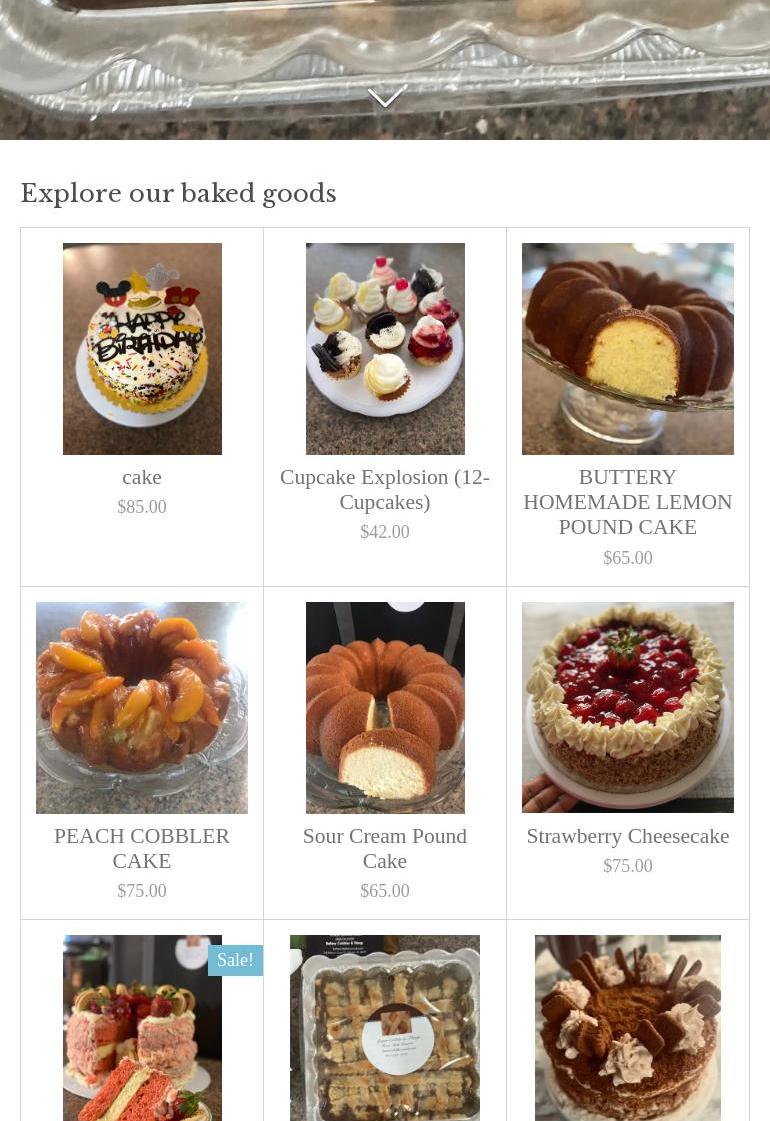Click the peach cobbler cake image
Image resolution: width=770 pixels, height=1121 pixels.
(142, 707)
